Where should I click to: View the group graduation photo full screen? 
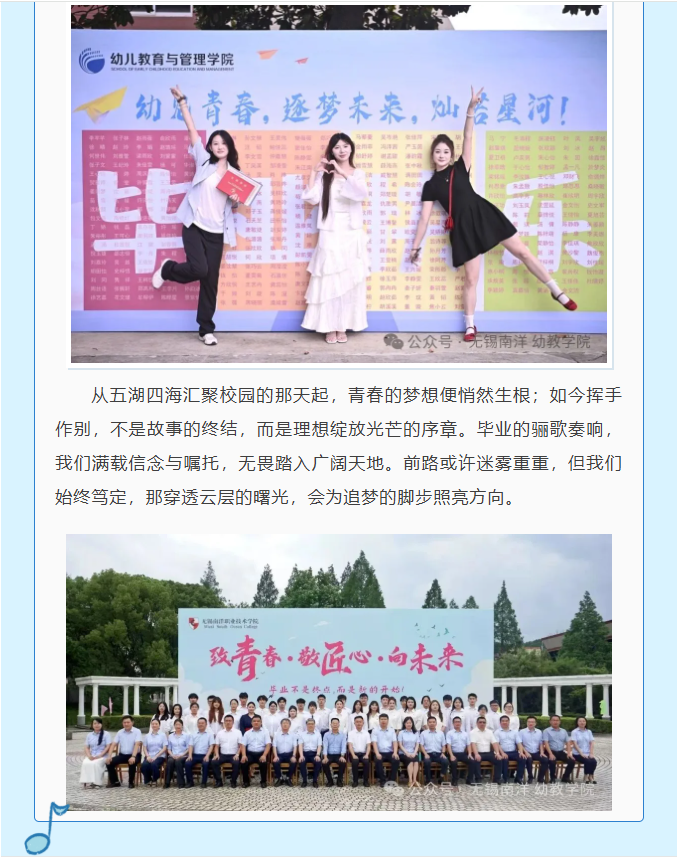click(x=339, y=671)
